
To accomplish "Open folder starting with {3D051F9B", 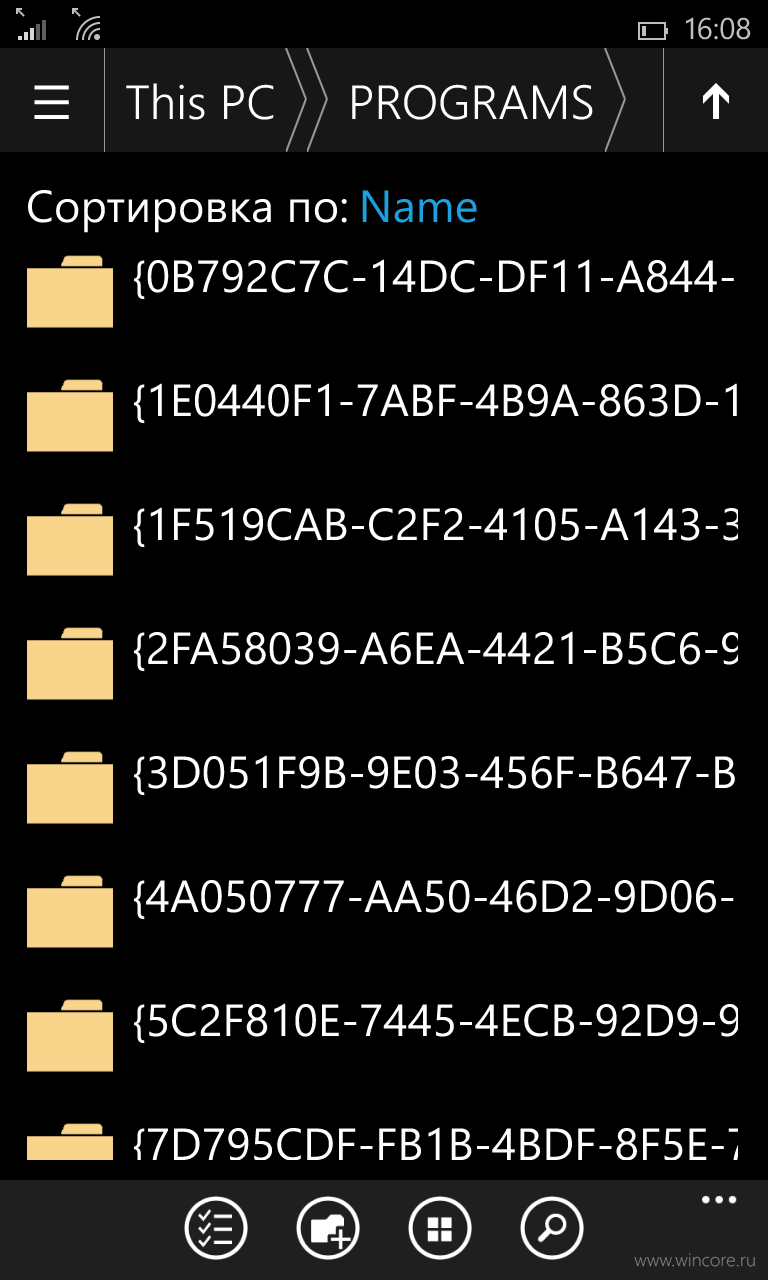I will [384, 786].
